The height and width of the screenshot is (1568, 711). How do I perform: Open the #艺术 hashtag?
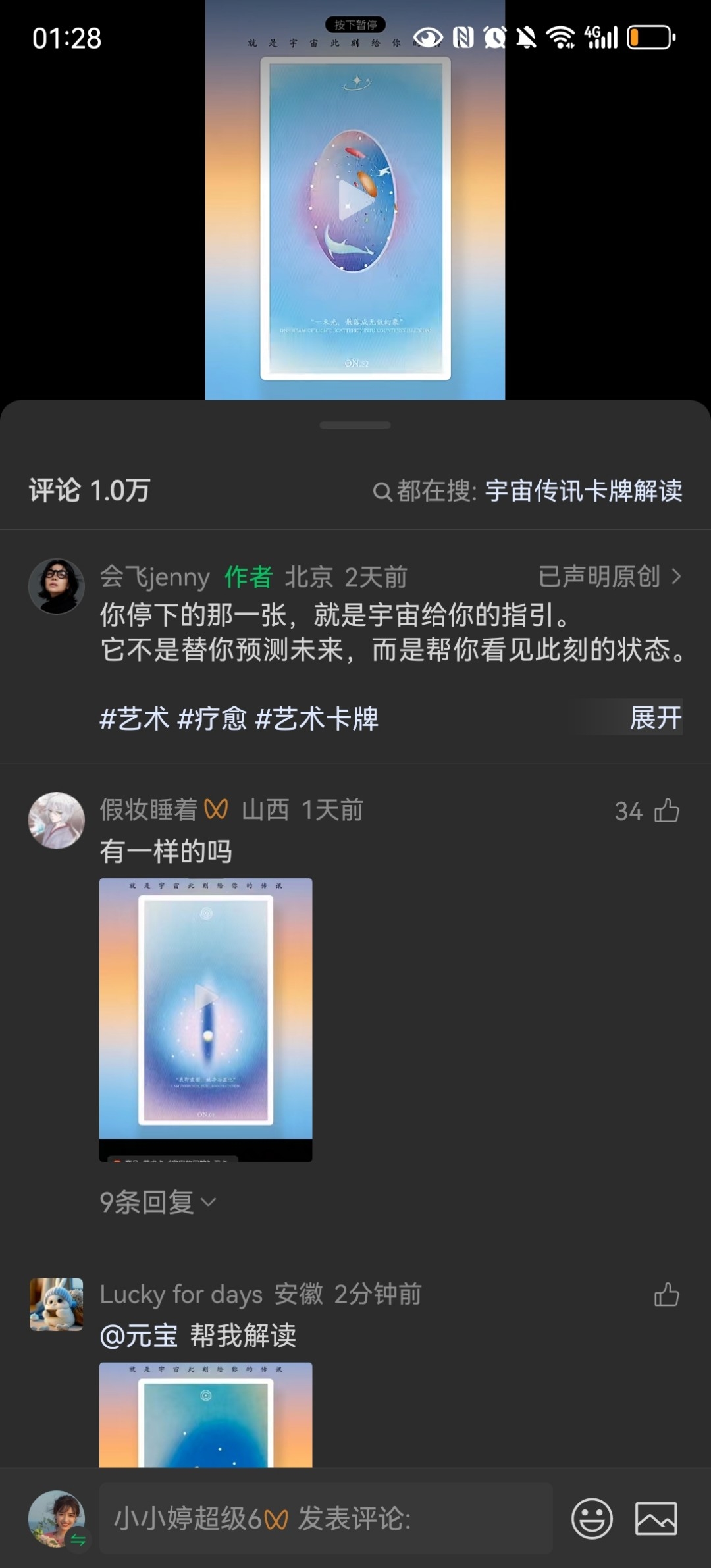[x=134, y=718]
